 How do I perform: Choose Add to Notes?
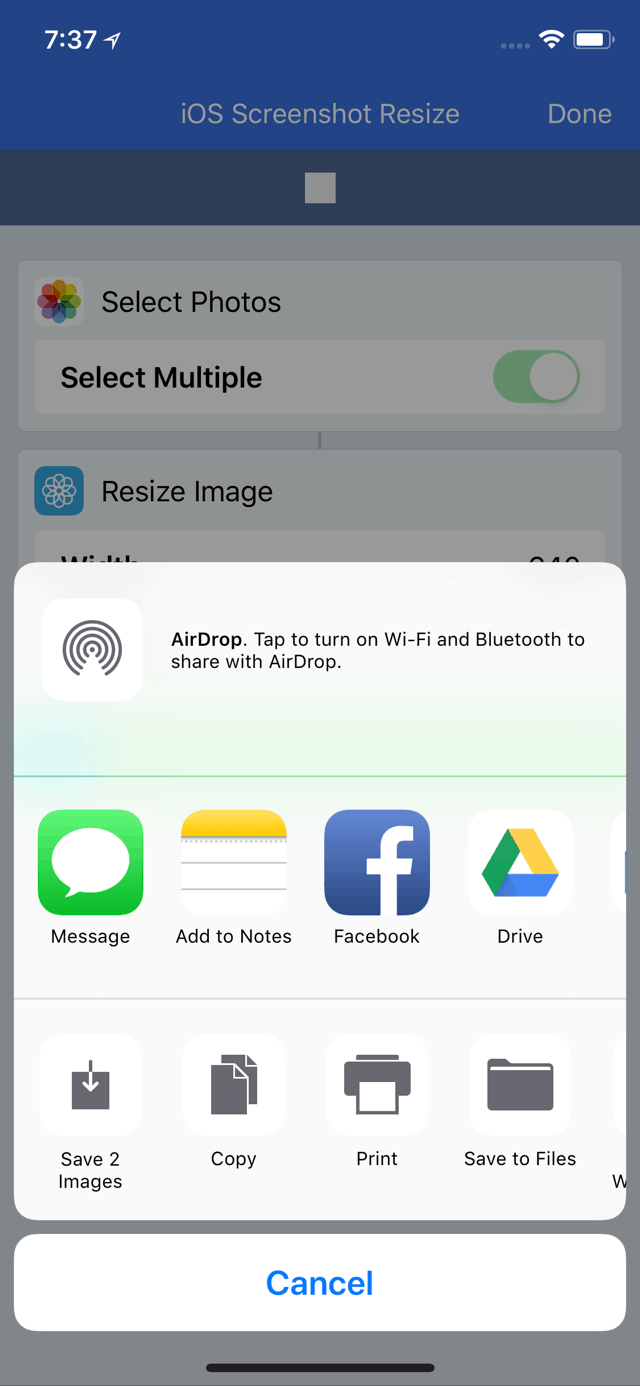233,862
